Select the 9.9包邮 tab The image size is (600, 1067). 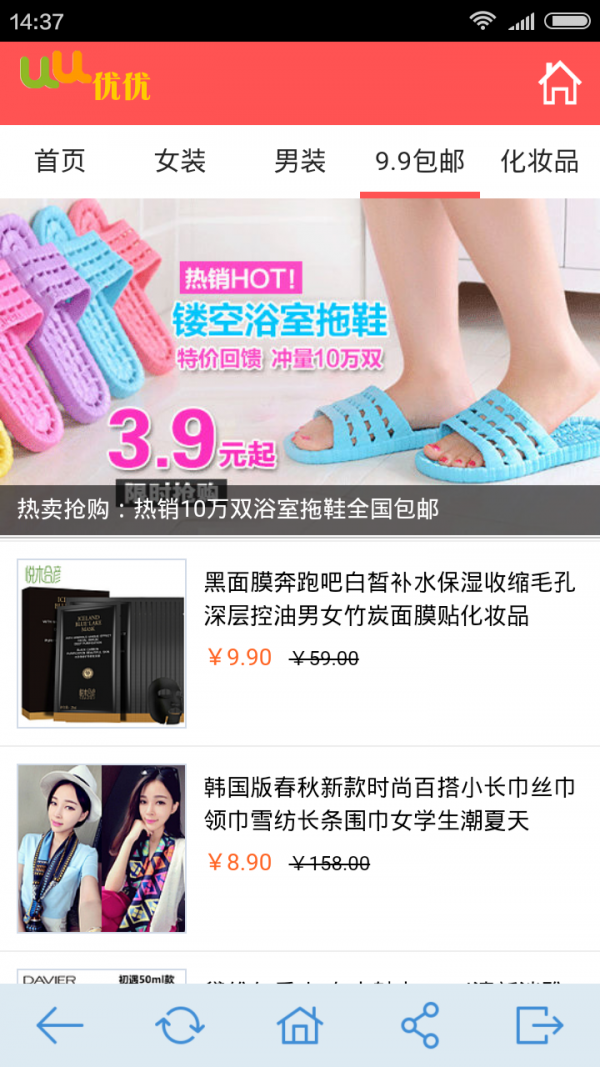420,161
